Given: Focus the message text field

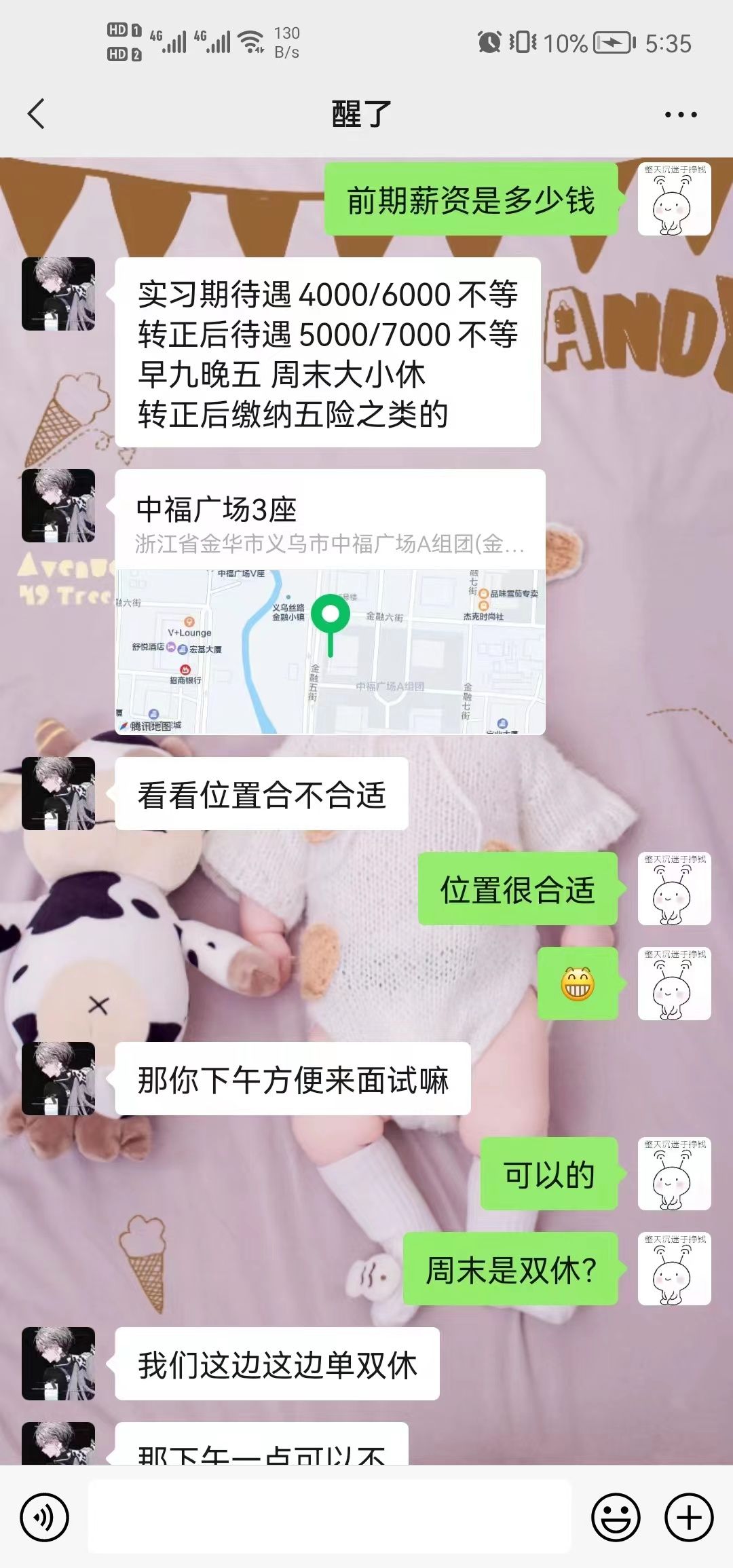Looking at the screenshot, I should click(330, 1517).
